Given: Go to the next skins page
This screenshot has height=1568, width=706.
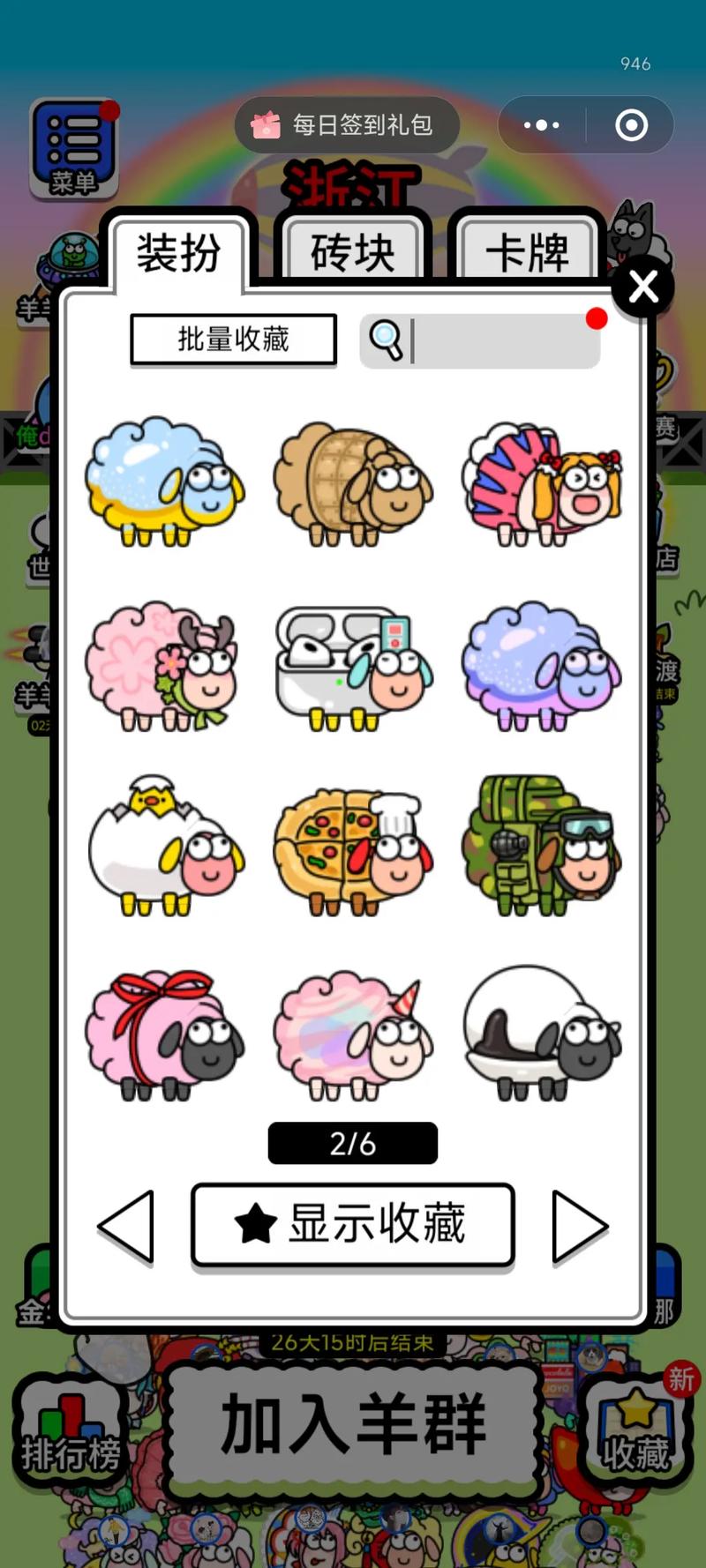Looking at the screenshot, I should (579, 1226).
